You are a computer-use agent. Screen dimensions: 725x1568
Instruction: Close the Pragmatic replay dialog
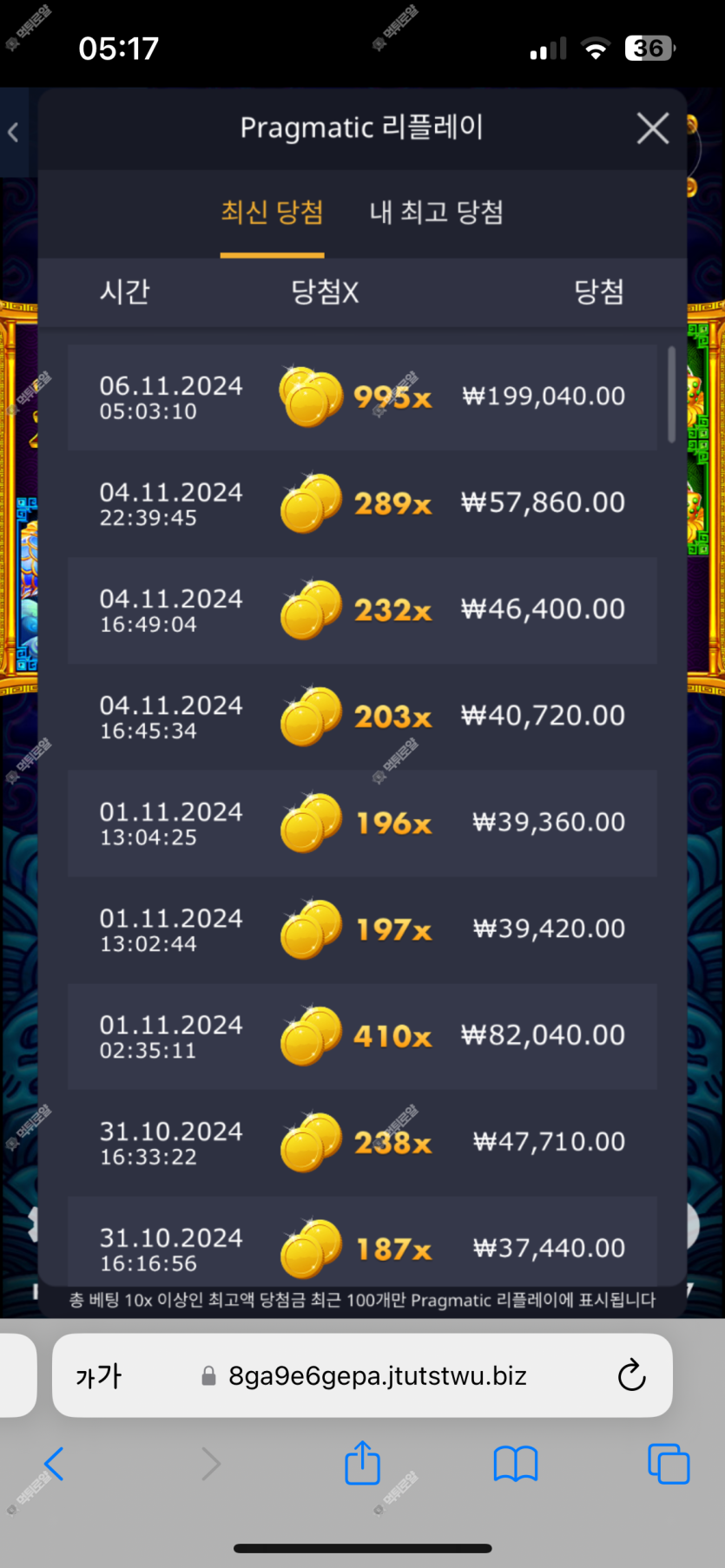coord(652,128)
